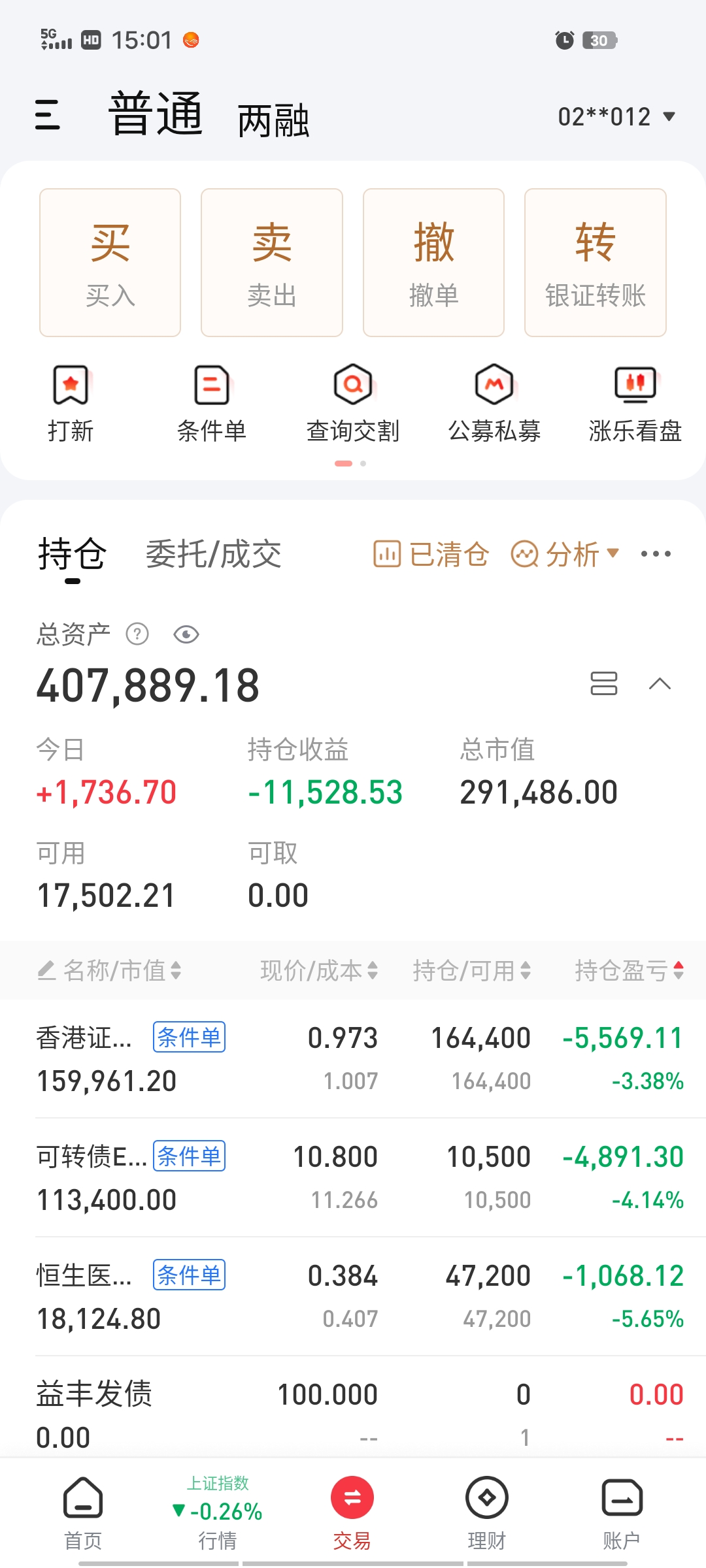Open the 条件单 tag on 恒生医 row
This screenshot has width=706, height=1568.
(x=189, y=1275)
